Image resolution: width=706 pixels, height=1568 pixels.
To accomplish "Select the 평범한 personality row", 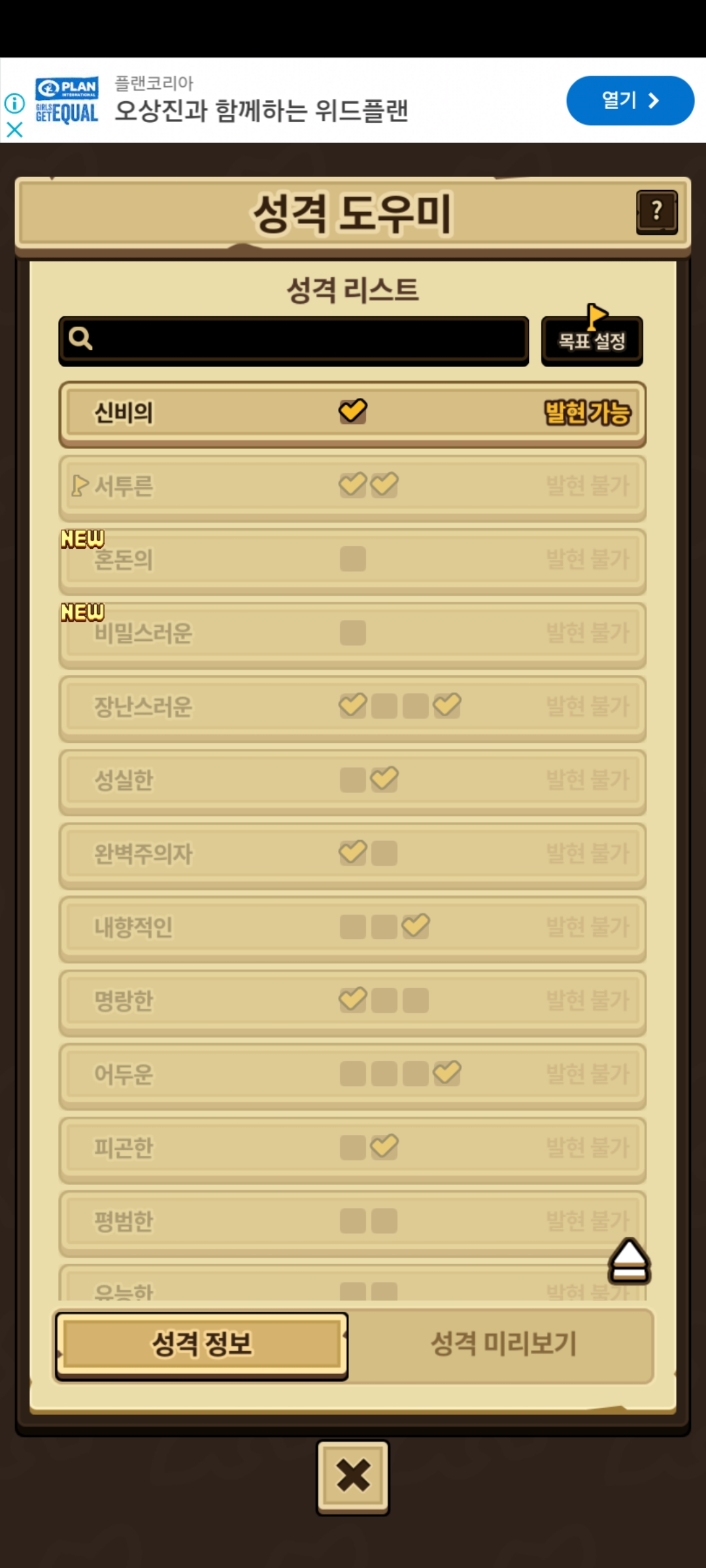I will click(x=352, y=1223).
